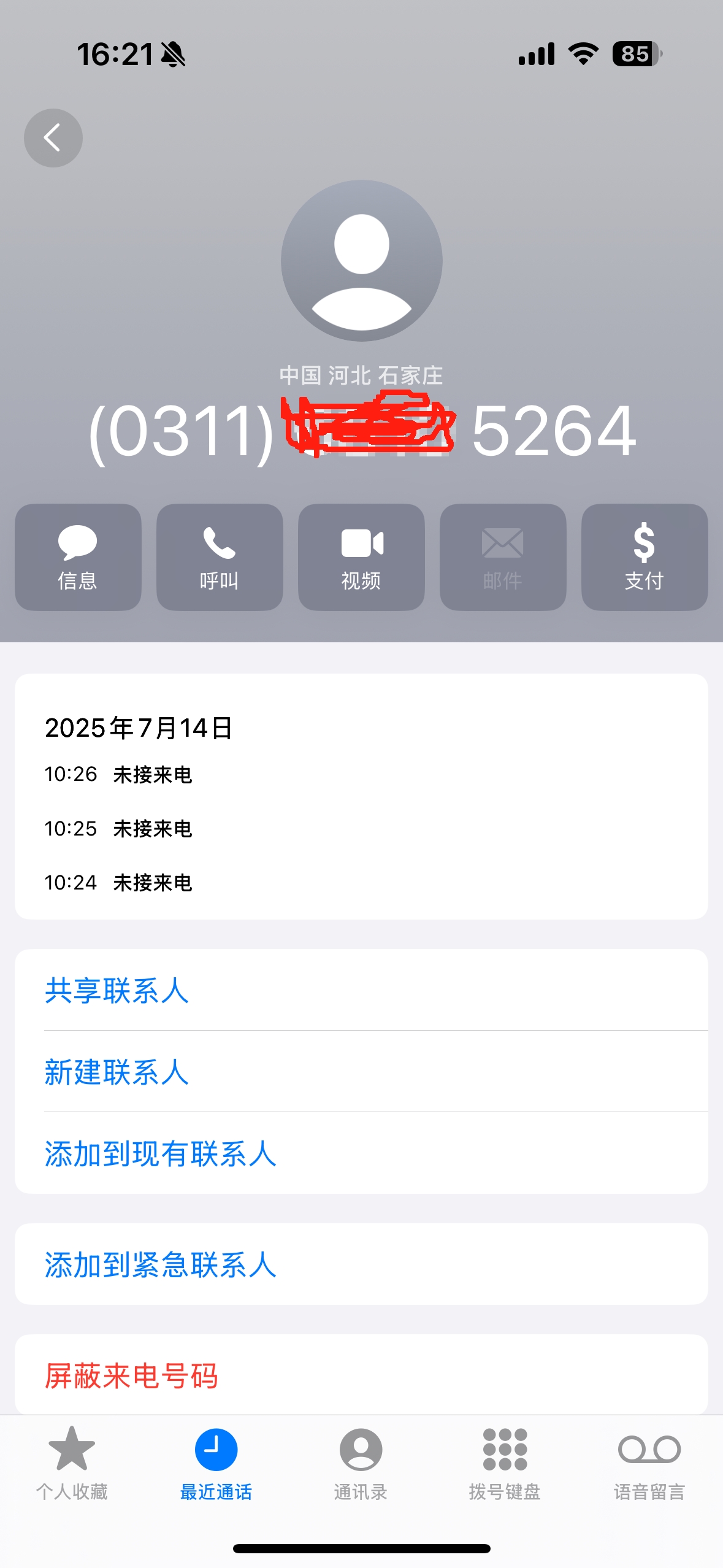Choose 新建联系人 to create contact
The width and height of the screenshot is (723, 1568).
[x=361, y=1072]
